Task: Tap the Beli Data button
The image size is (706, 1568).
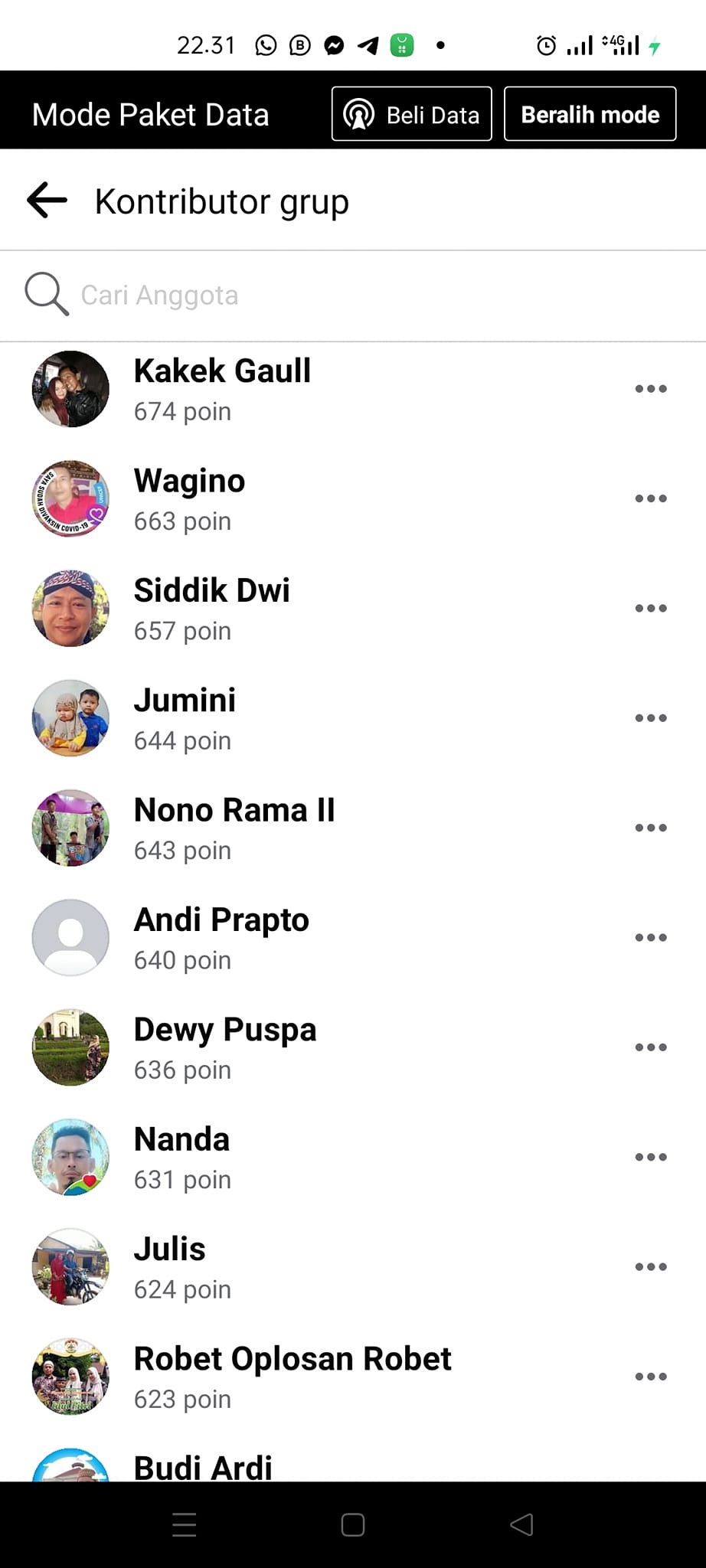Action: [x=411, y=114]
